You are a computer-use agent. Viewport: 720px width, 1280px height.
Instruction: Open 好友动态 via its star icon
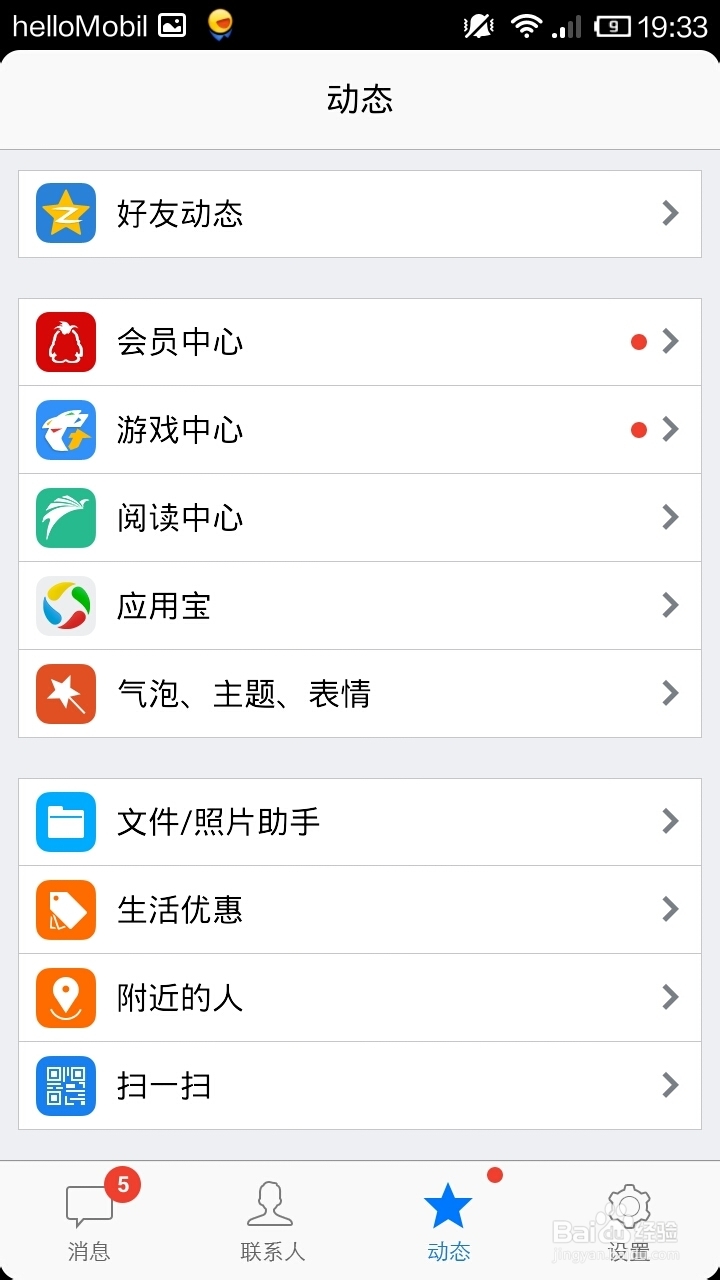[64, 213]
